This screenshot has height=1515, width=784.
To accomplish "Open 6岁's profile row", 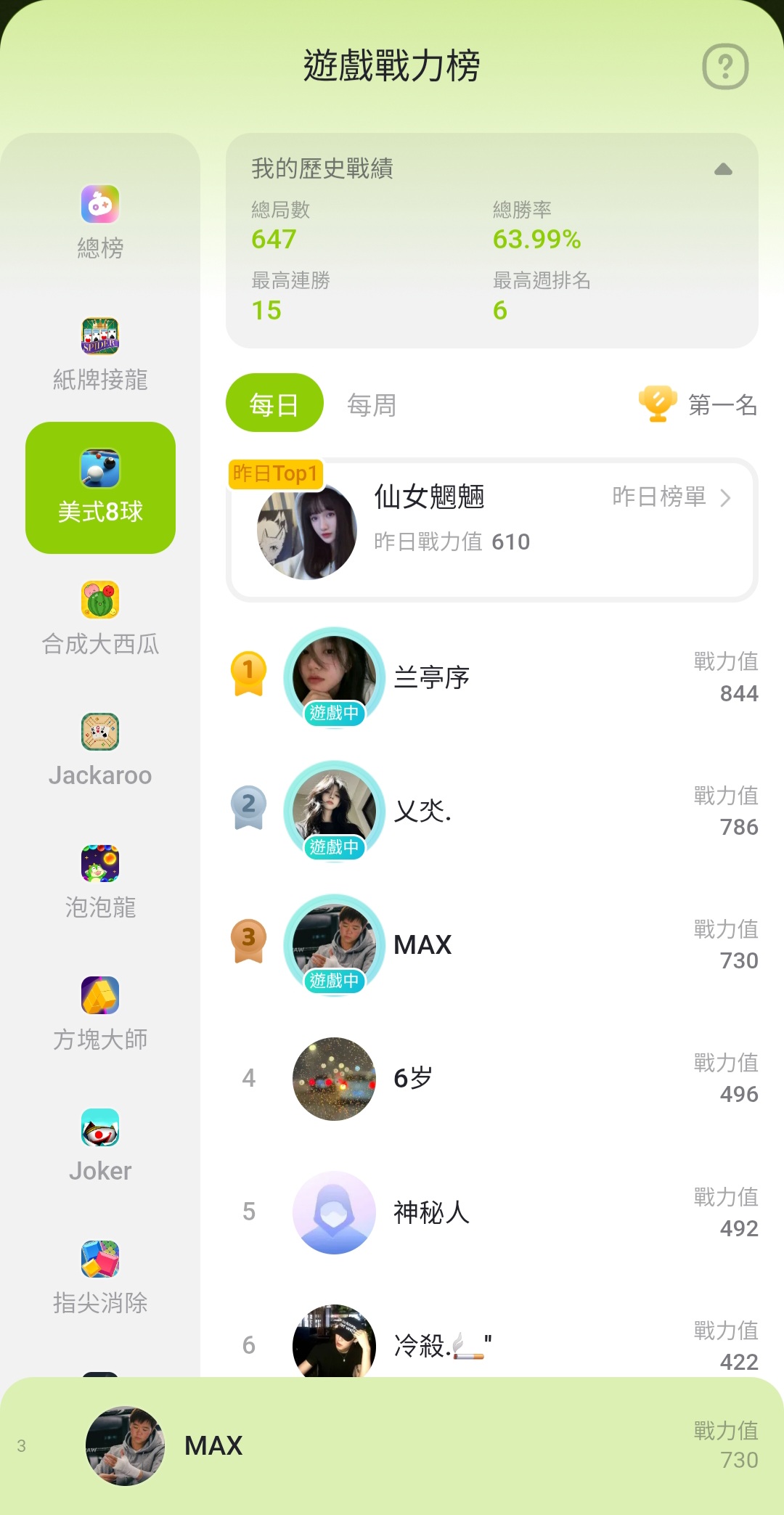I will (x=494, y=1078).
